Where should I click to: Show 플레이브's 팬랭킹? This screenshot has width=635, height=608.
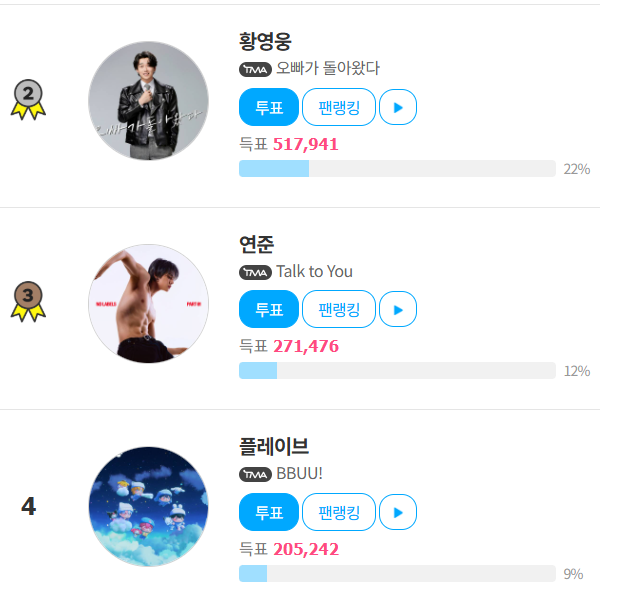point(338,512)
